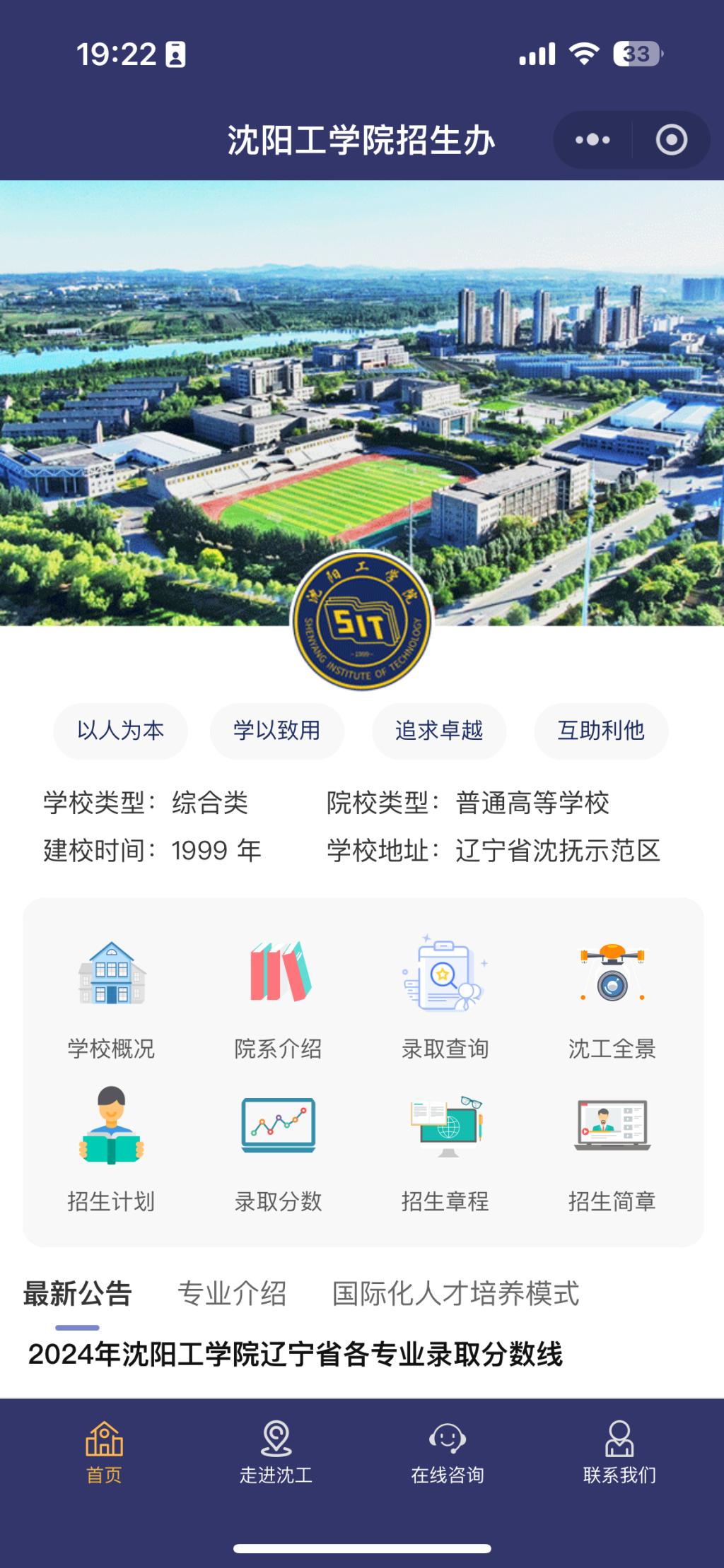This screenshot has height=1568, width=724.
Task: Close the mini program via circle button
Action: (671, 140)
